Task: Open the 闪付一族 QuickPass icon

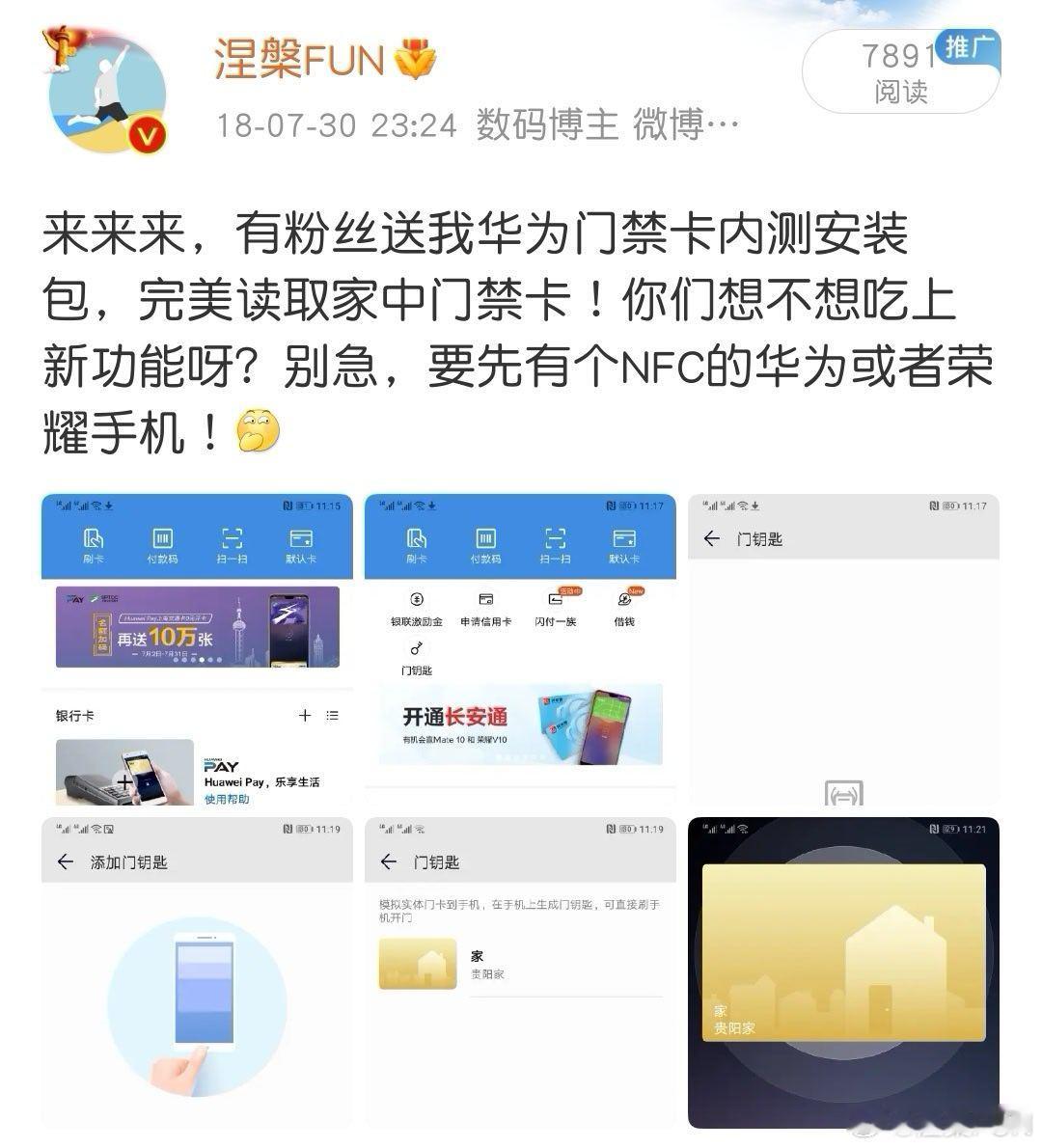Action: 555,608
